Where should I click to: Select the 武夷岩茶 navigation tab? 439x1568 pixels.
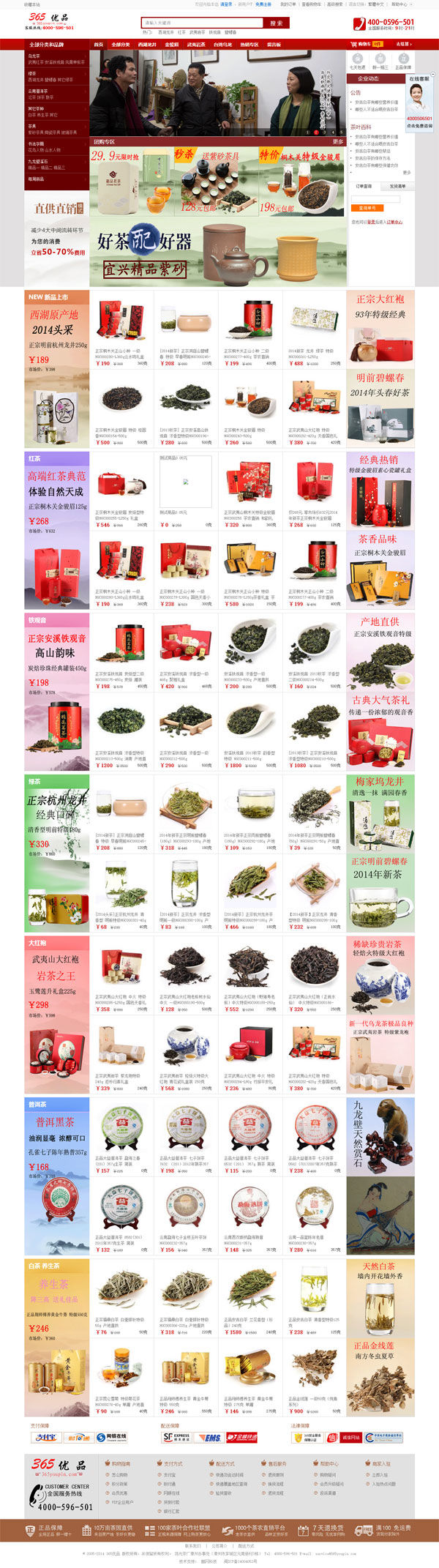coord(195,45)
